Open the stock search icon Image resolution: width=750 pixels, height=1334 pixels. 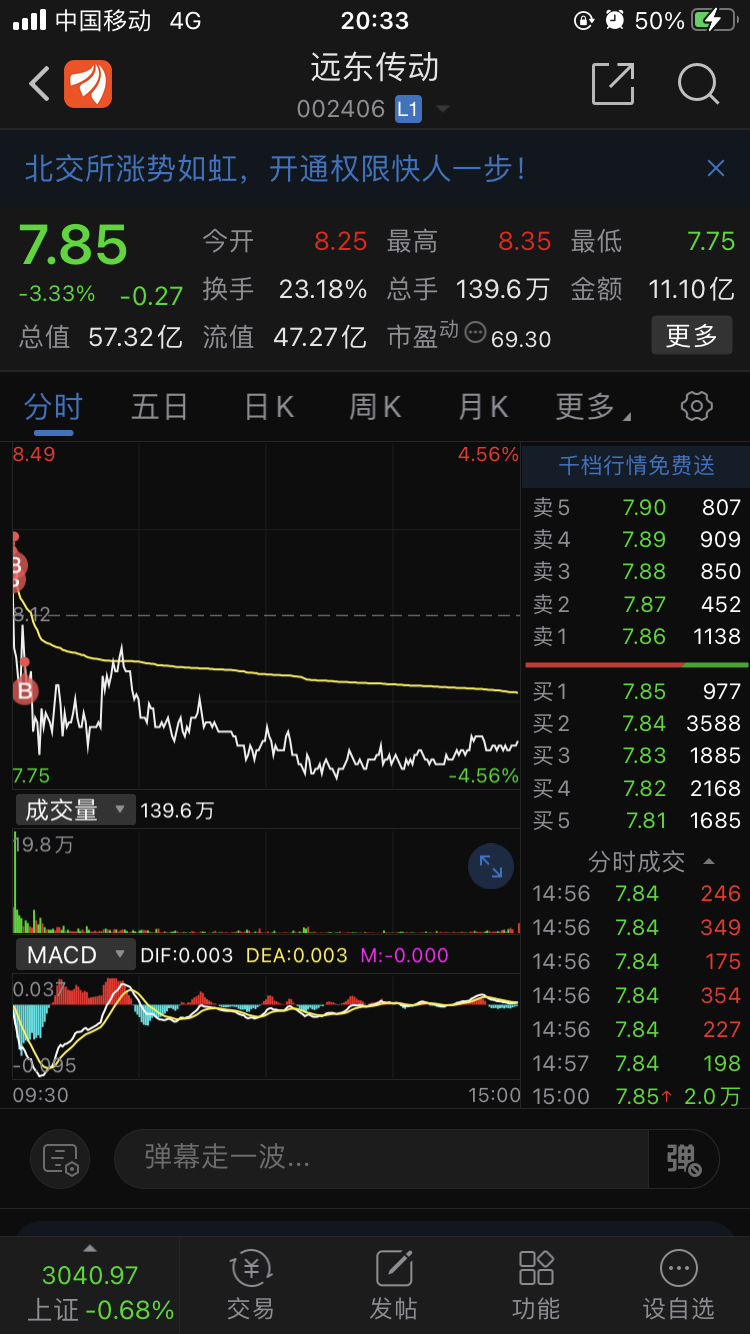tap(698, 84)
